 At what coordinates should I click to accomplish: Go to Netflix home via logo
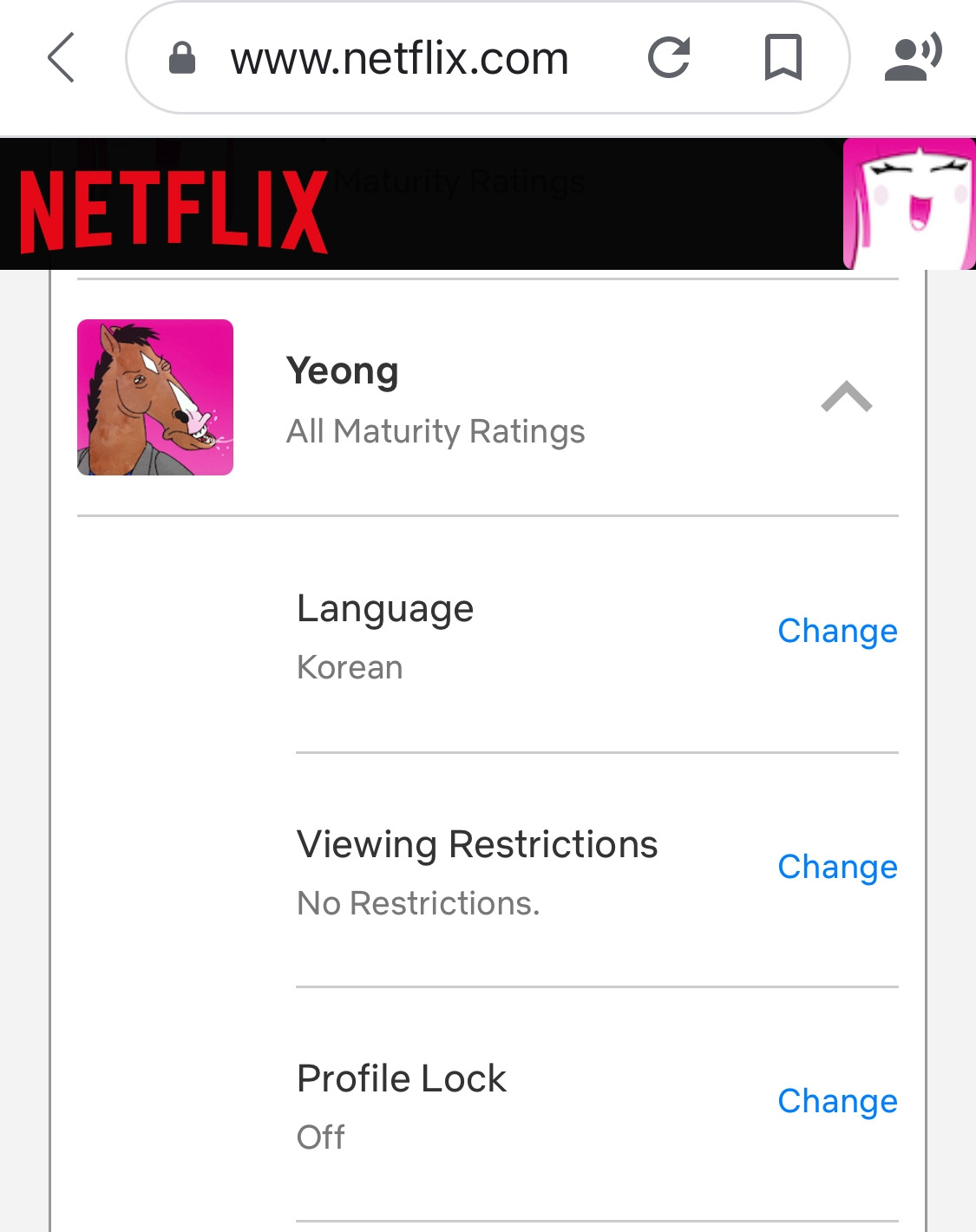pyautogui.click(x=174, y=211)
